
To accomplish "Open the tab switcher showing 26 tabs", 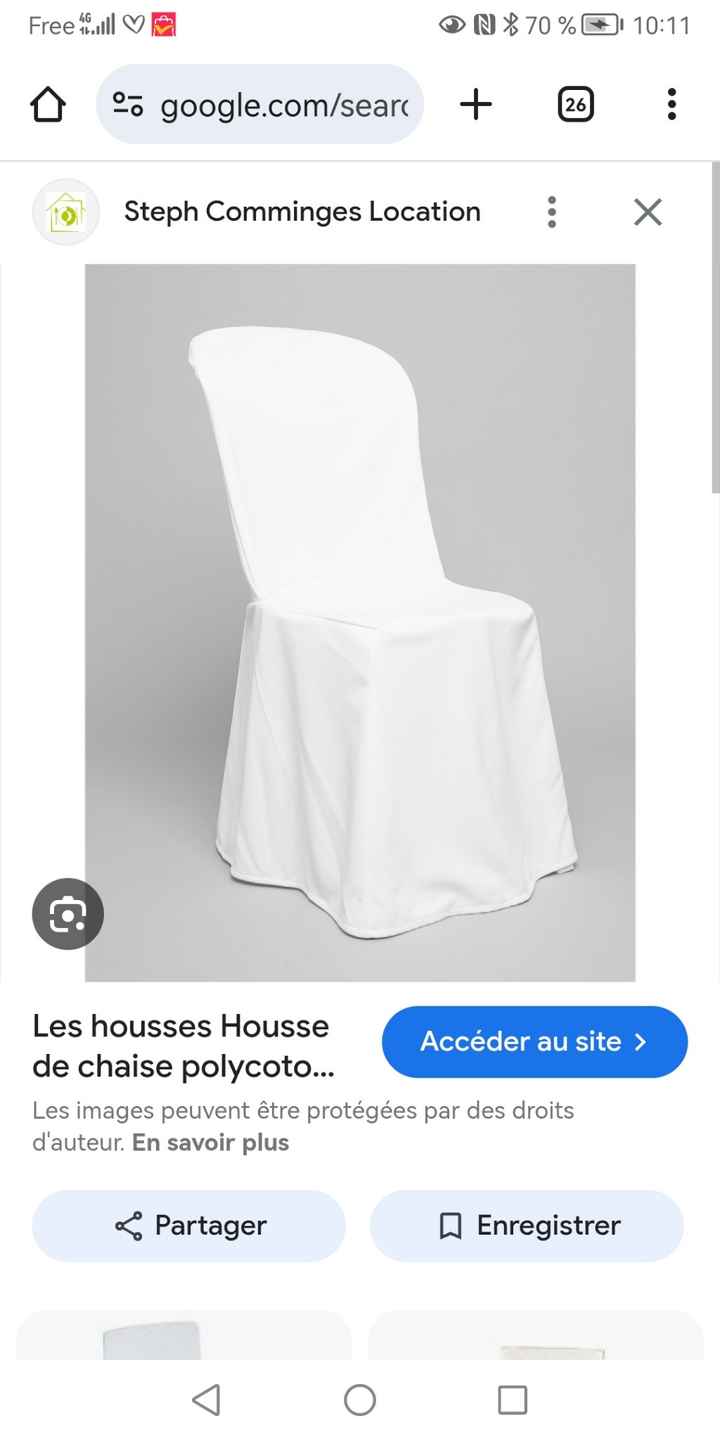I will tap(575, 103).
